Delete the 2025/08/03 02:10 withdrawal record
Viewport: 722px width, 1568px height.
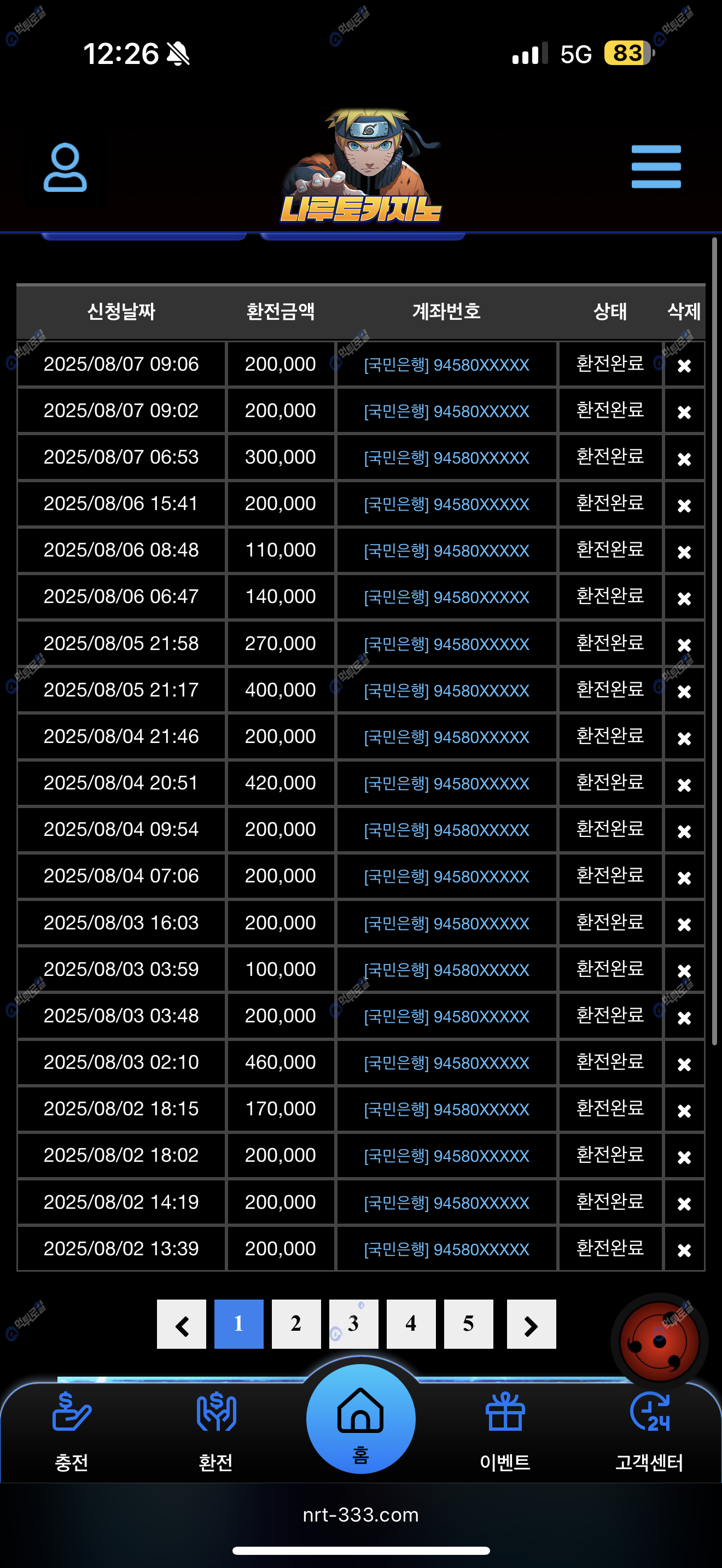pos(684,1063)
